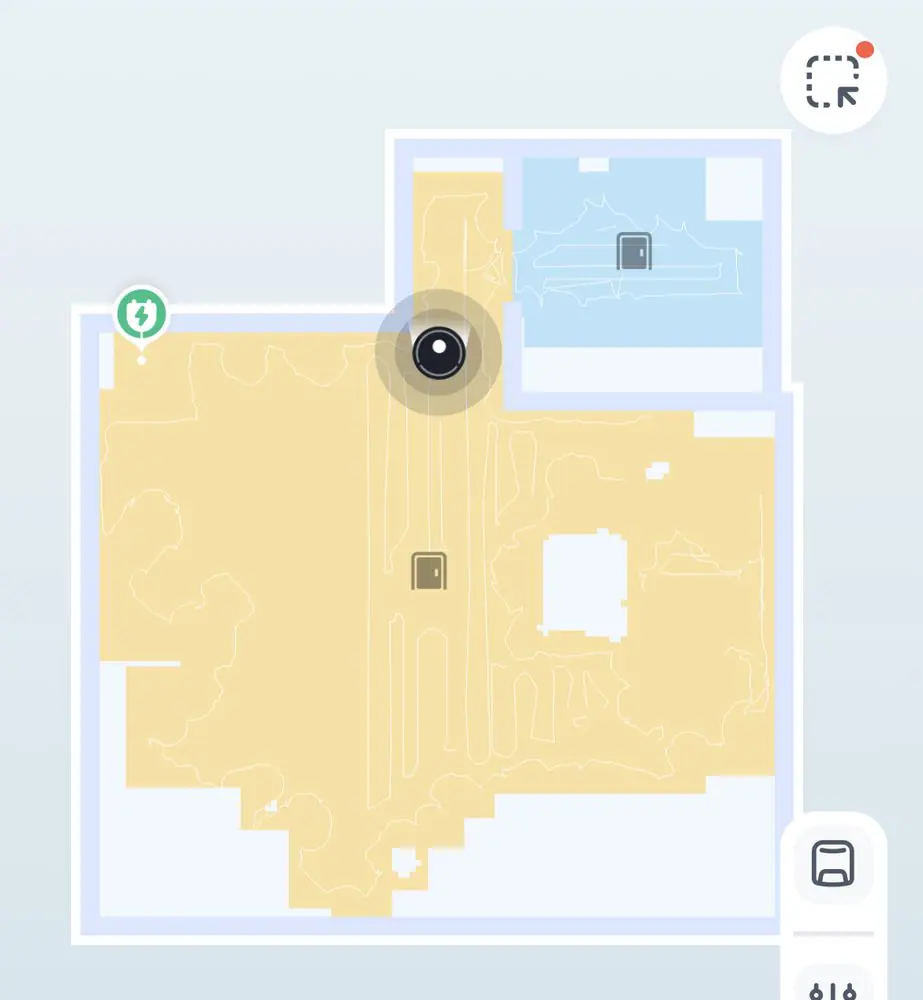Open the dock station panel
Screen dimensions: 923x1000
click(x=833, y=863)
